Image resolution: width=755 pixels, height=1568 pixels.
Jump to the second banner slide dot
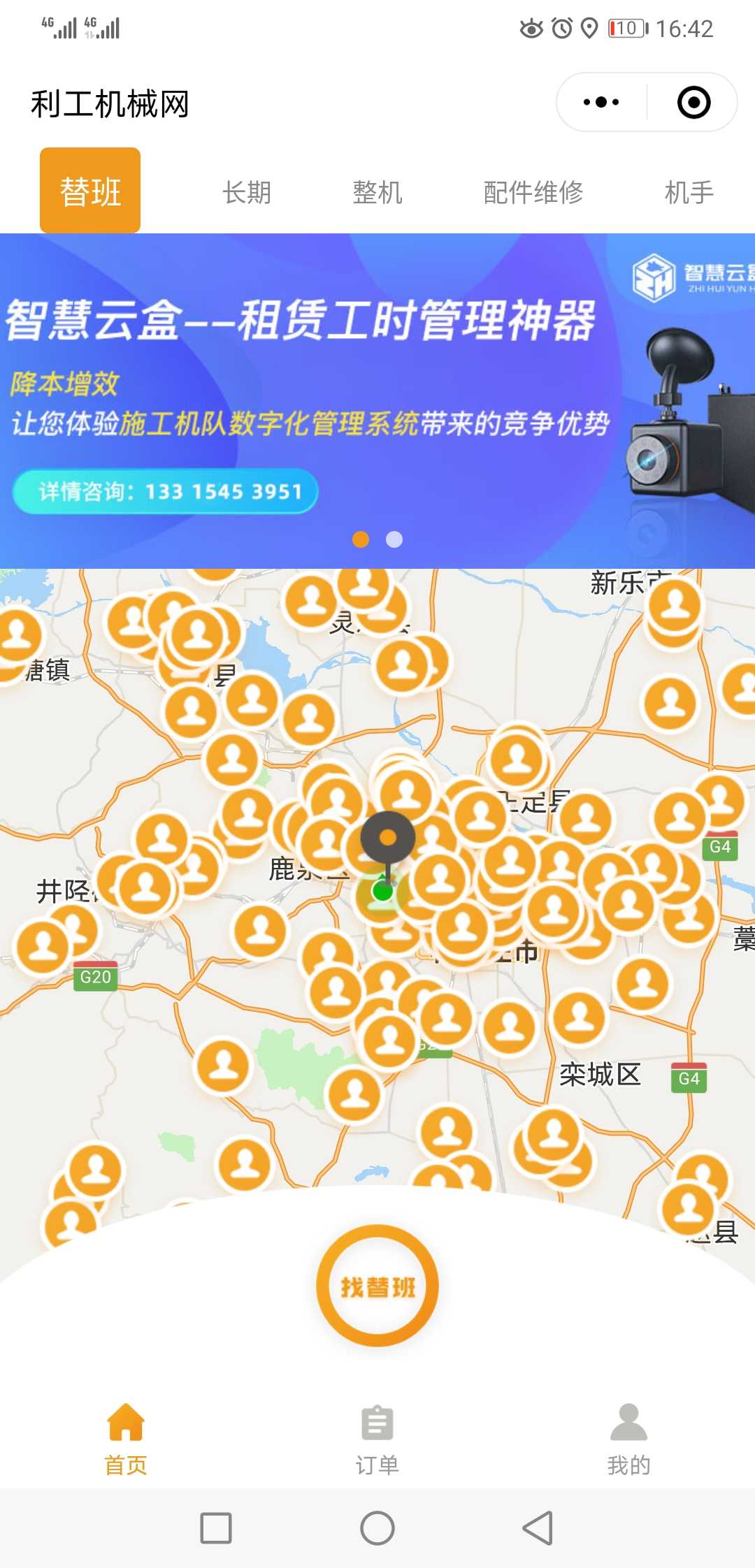pos(394,539)
